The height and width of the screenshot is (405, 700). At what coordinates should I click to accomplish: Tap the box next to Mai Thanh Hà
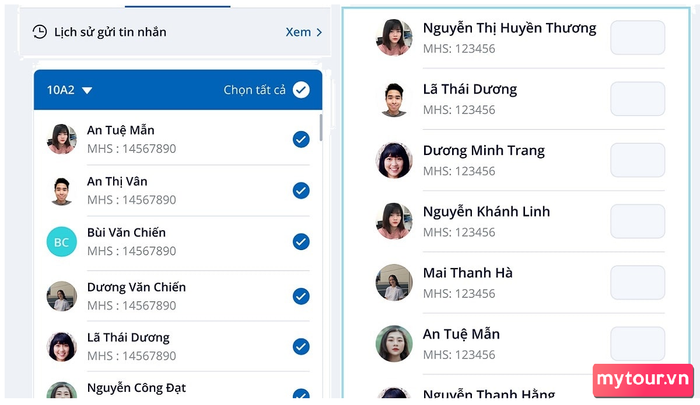pyautogui.click(x=637, y=282)
